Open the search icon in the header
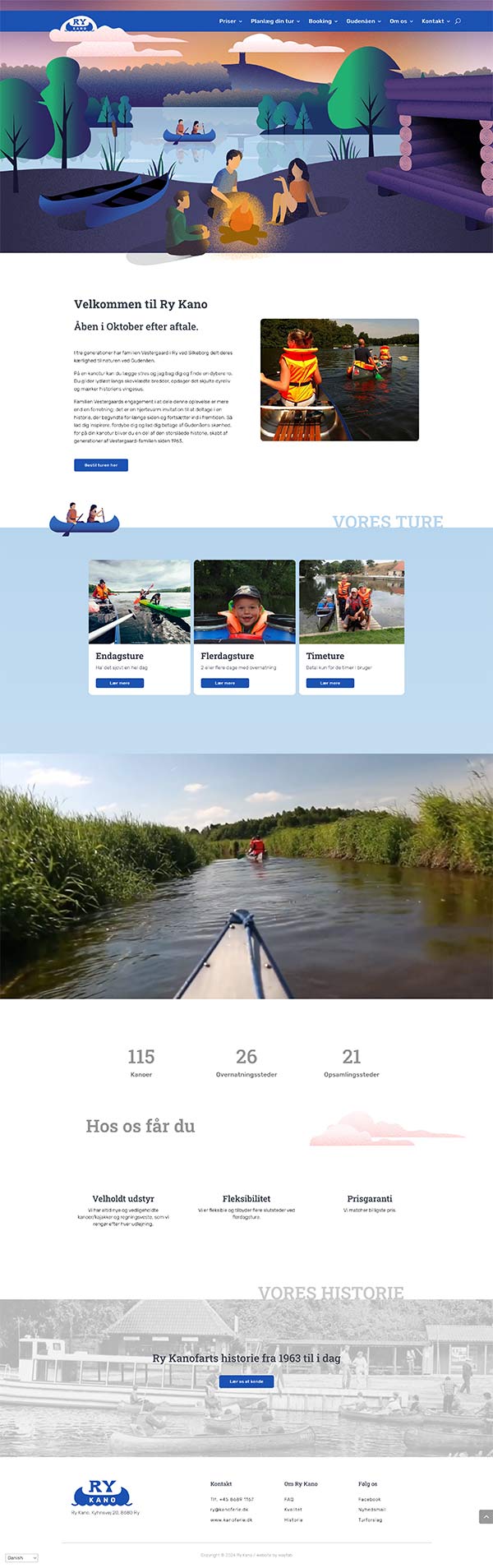The width and height of the screenshot is (493, 1568). pos(458,21)
